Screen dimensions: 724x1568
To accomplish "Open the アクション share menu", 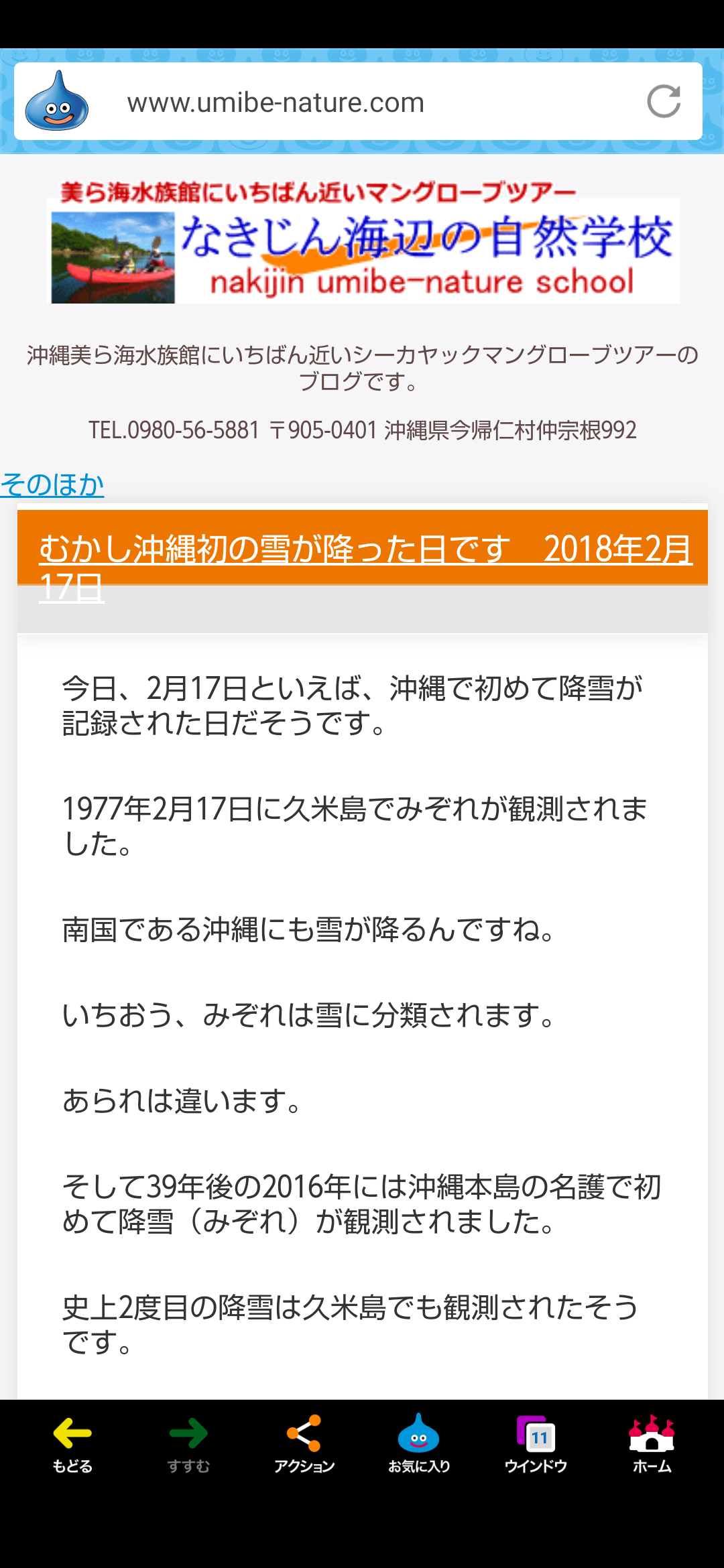I will 304,1443.
